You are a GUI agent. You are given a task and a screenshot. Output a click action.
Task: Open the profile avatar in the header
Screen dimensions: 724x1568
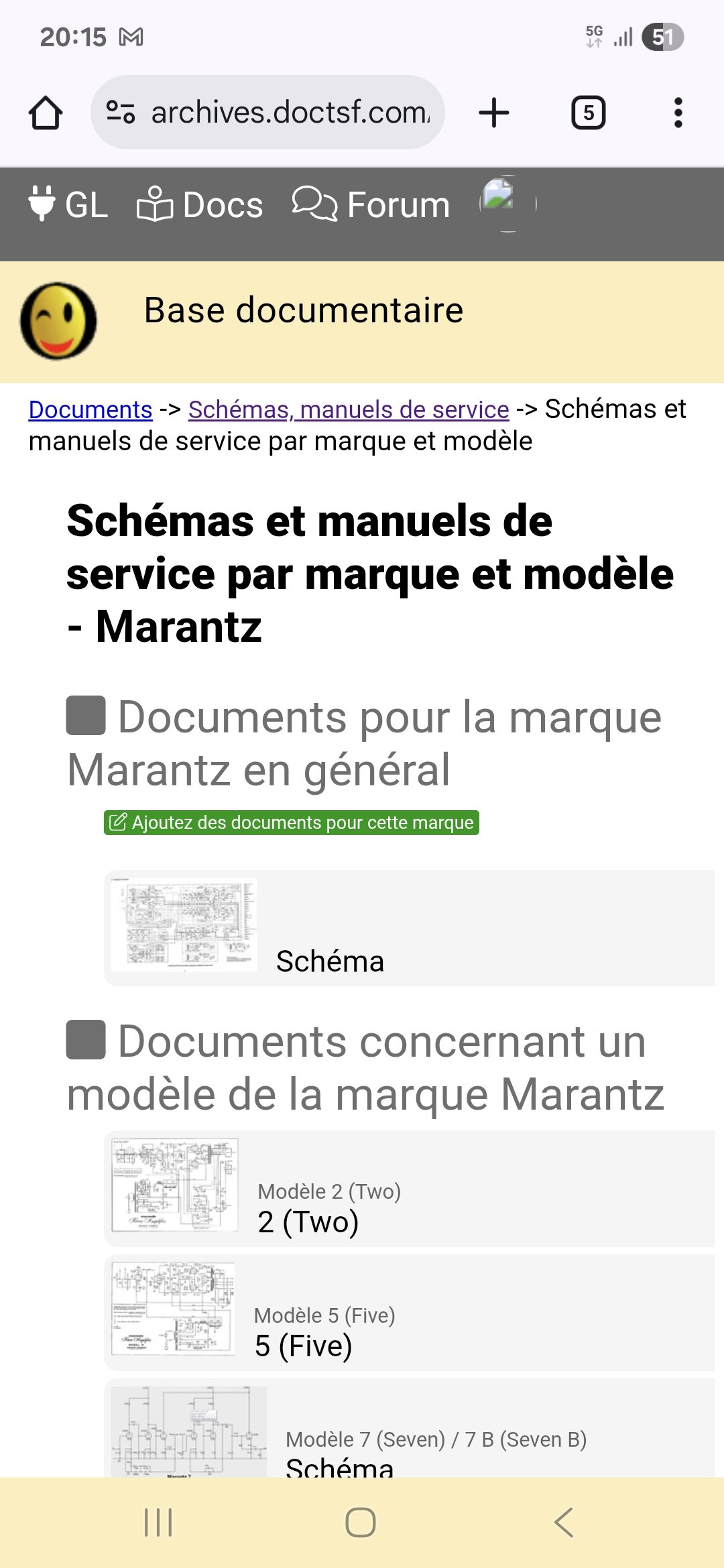(x=507, y=203)
